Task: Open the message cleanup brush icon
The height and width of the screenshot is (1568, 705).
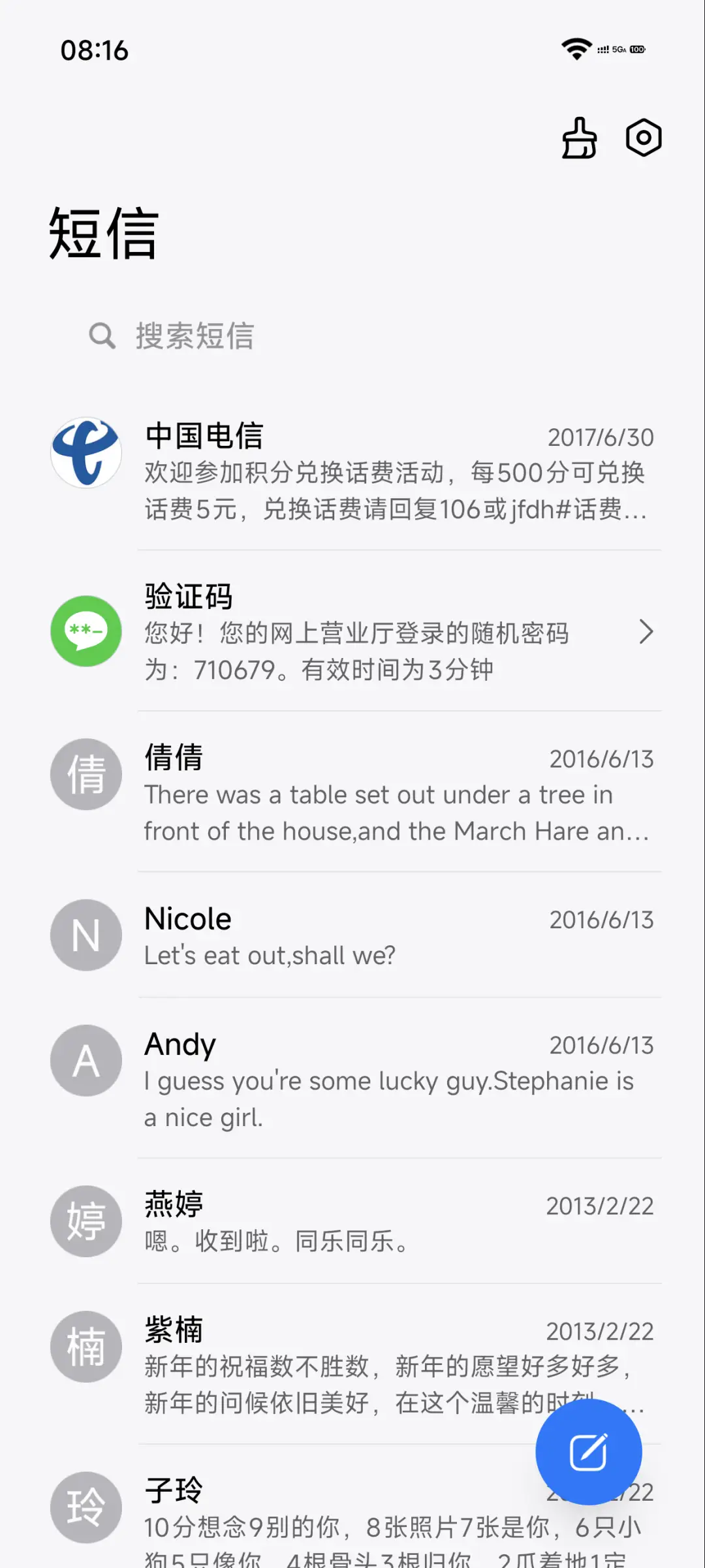Action: 579,138
